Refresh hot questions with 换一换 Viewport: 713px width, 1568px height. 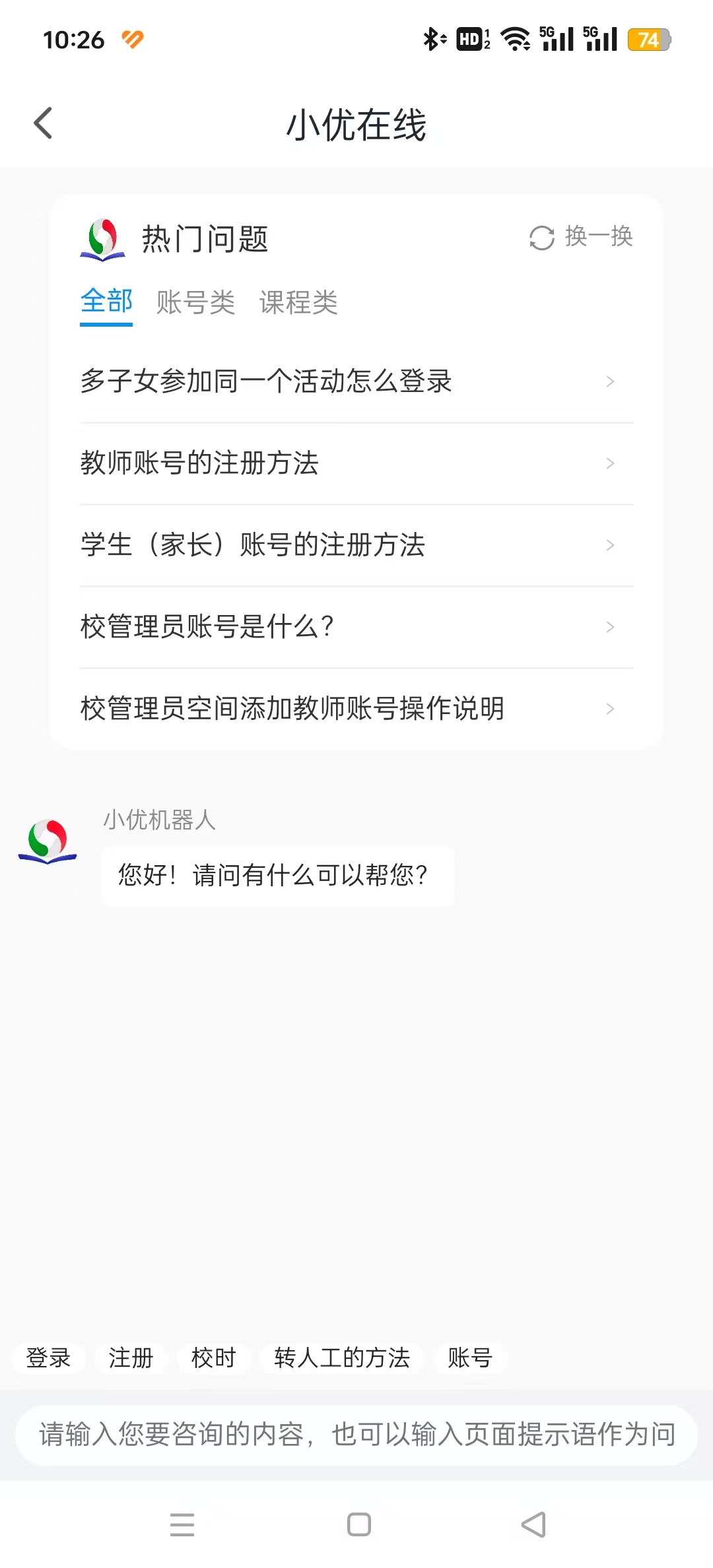581,237
